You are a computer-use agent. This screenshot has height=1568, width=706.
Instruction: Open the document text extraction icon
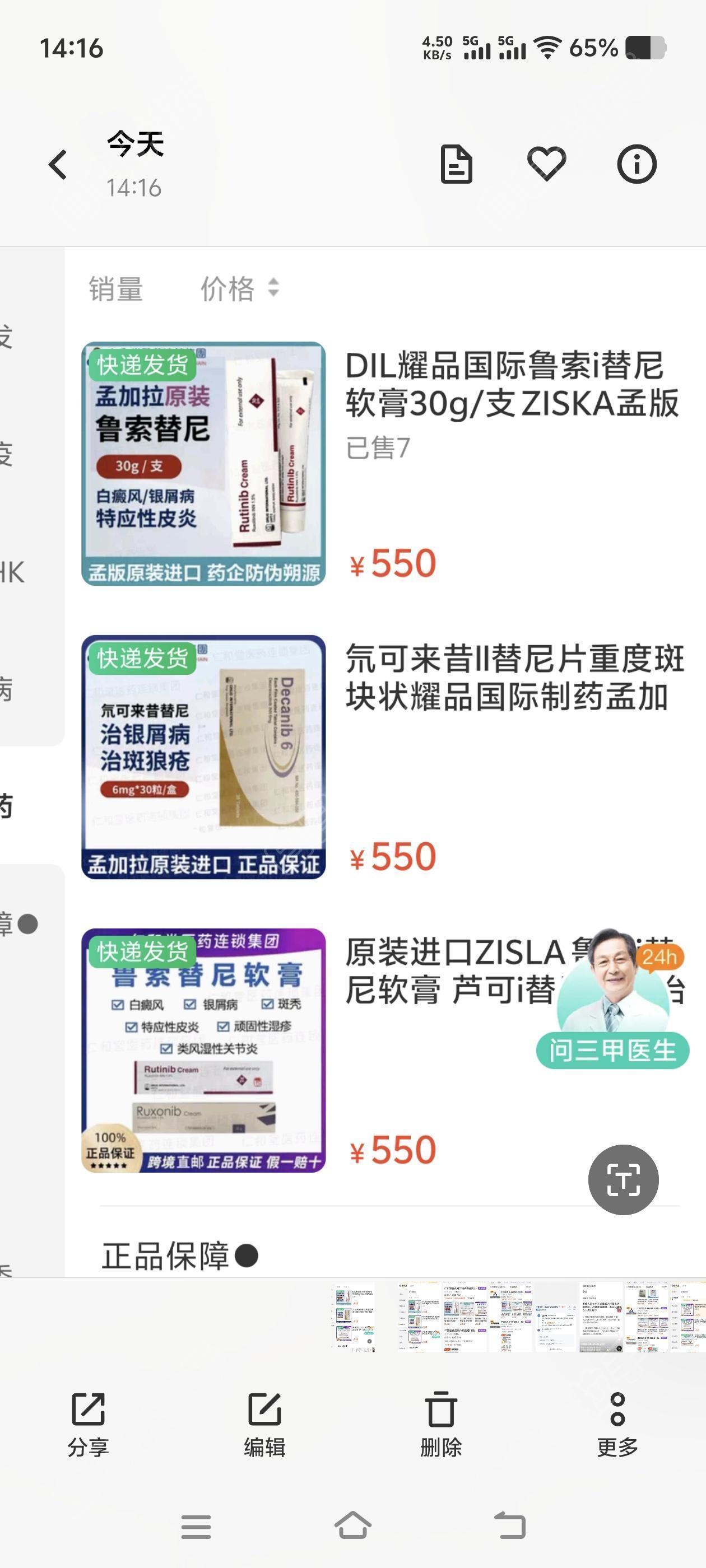(x=456, y=164)
